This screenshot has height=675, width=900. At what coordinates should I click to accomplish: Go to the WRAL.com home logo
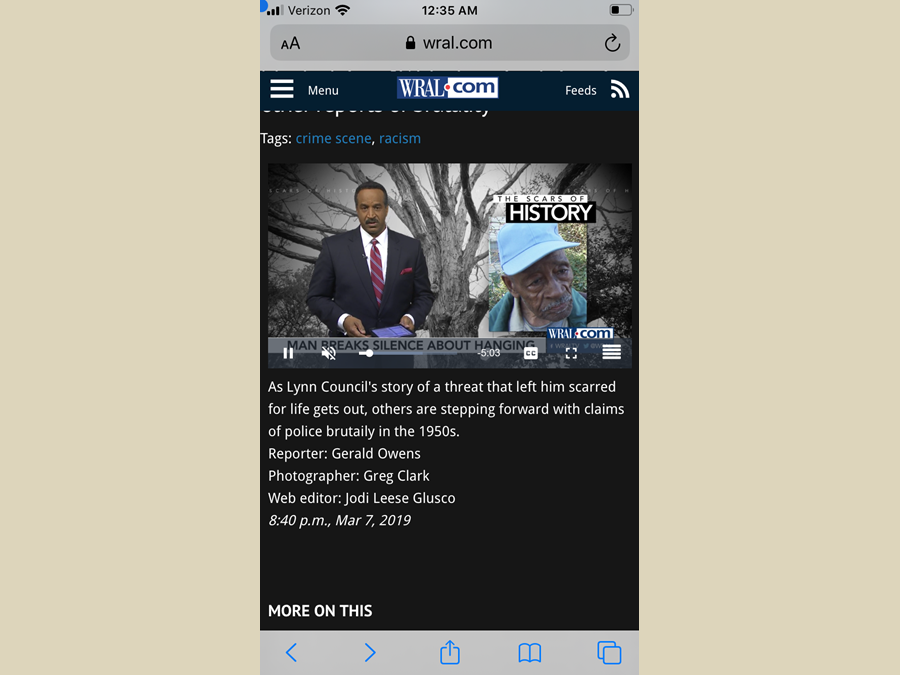coord(447,88)
